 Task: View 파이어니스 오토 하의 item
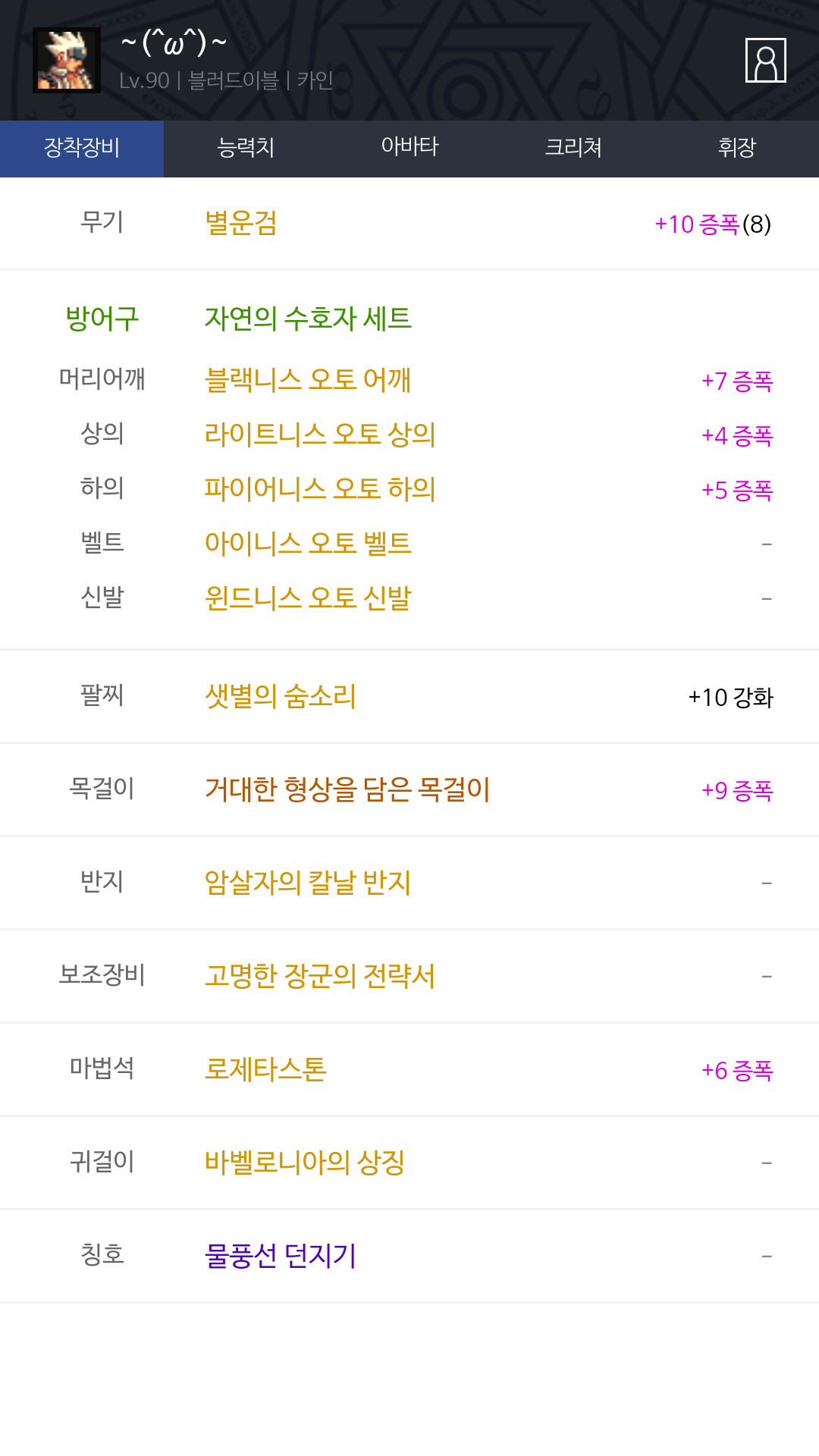tap(320, 488)
